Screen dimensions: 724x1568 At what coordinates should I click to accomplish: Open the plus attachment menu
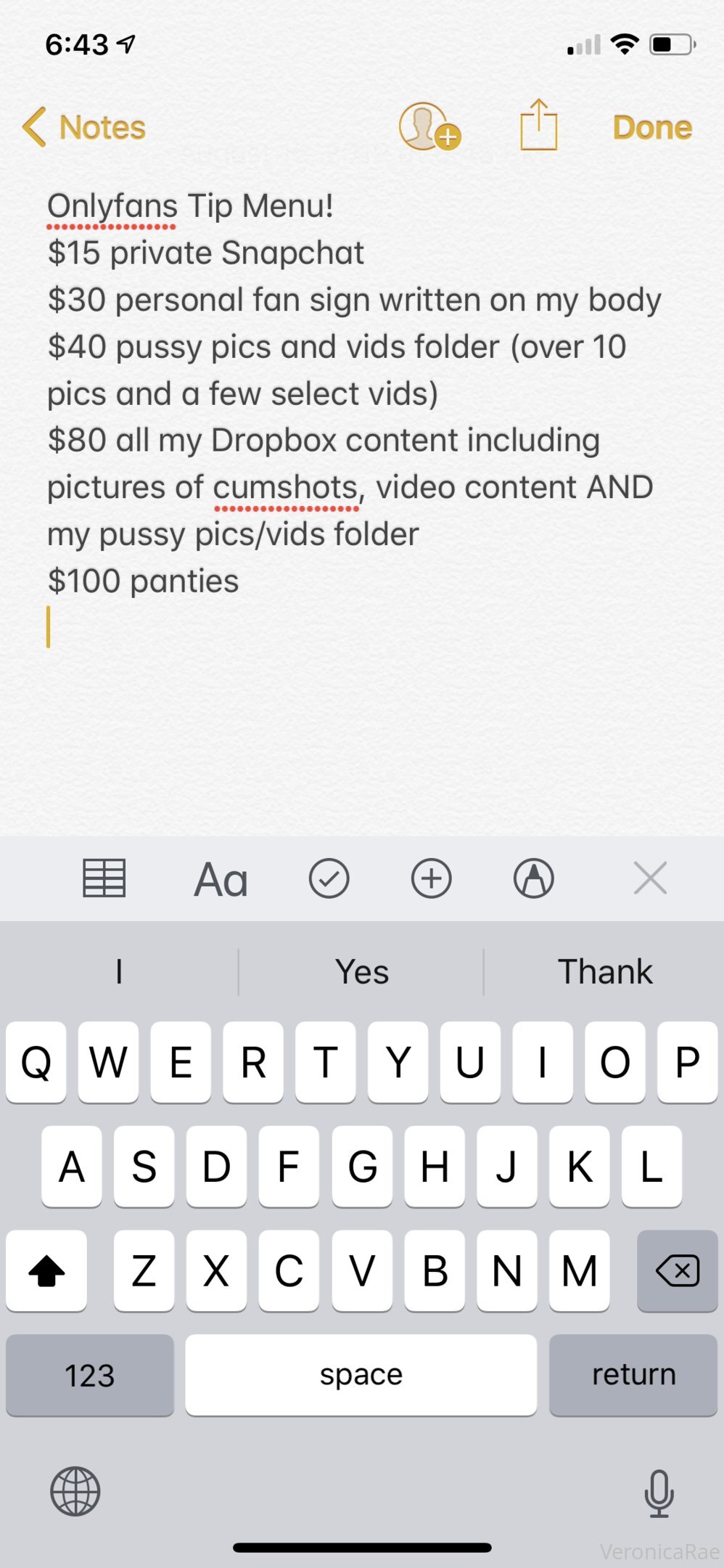432,878
